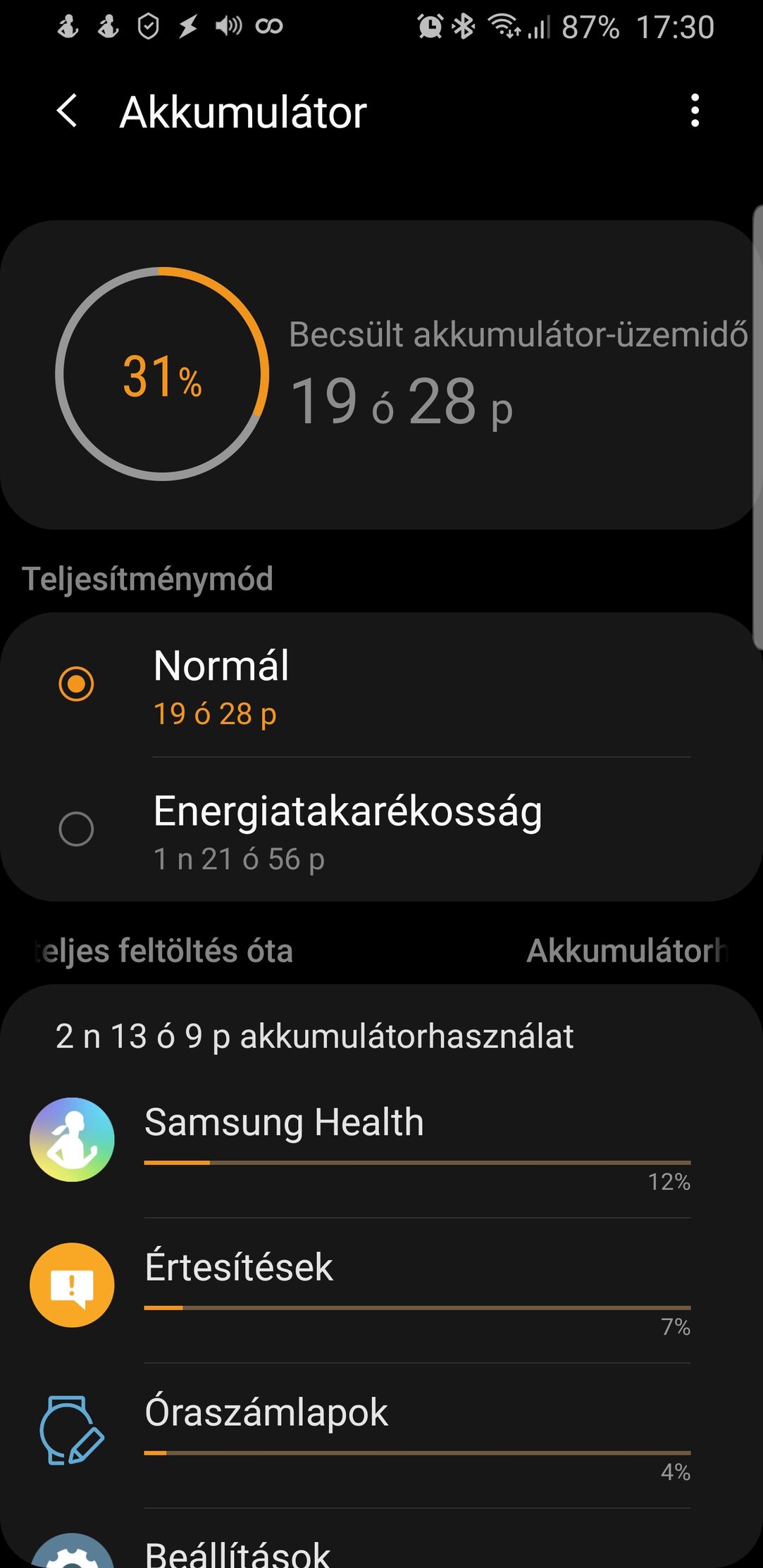Select the Normál performance mode
The width and height of the screenshot is (763, 1568).
coord(381,685)
